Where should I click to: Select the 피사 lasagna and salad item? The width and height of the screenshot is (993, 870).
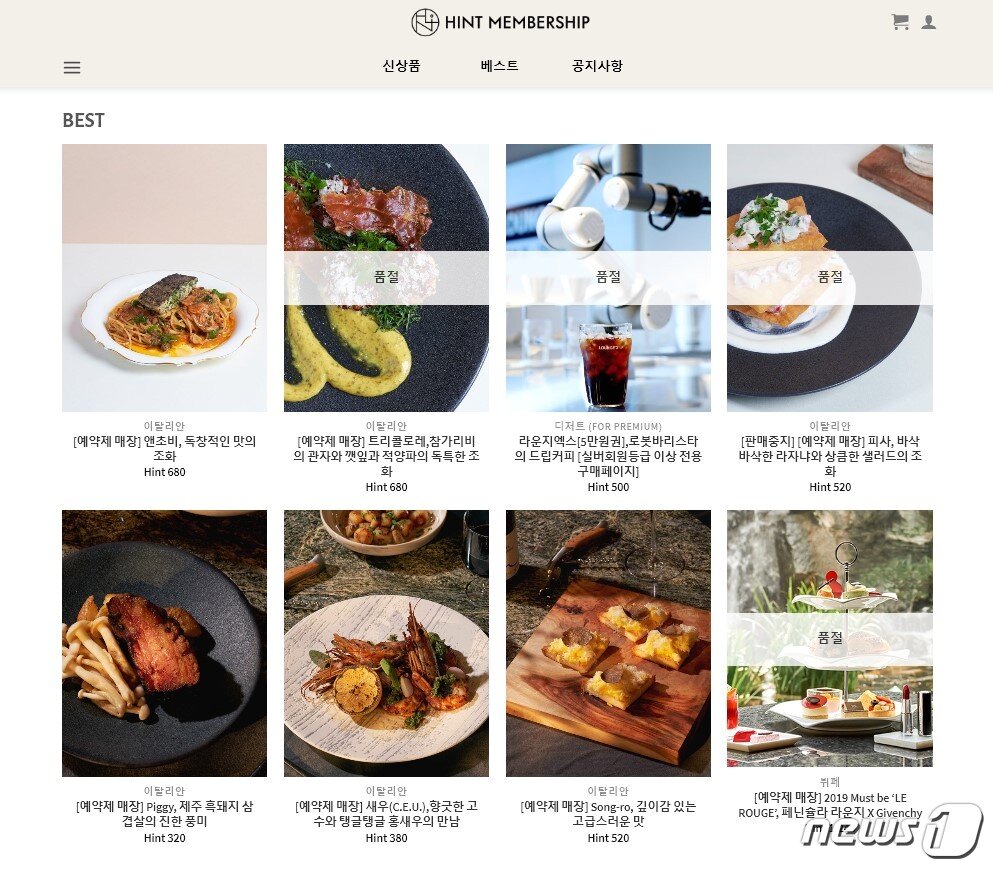click(x=830, y=278)
